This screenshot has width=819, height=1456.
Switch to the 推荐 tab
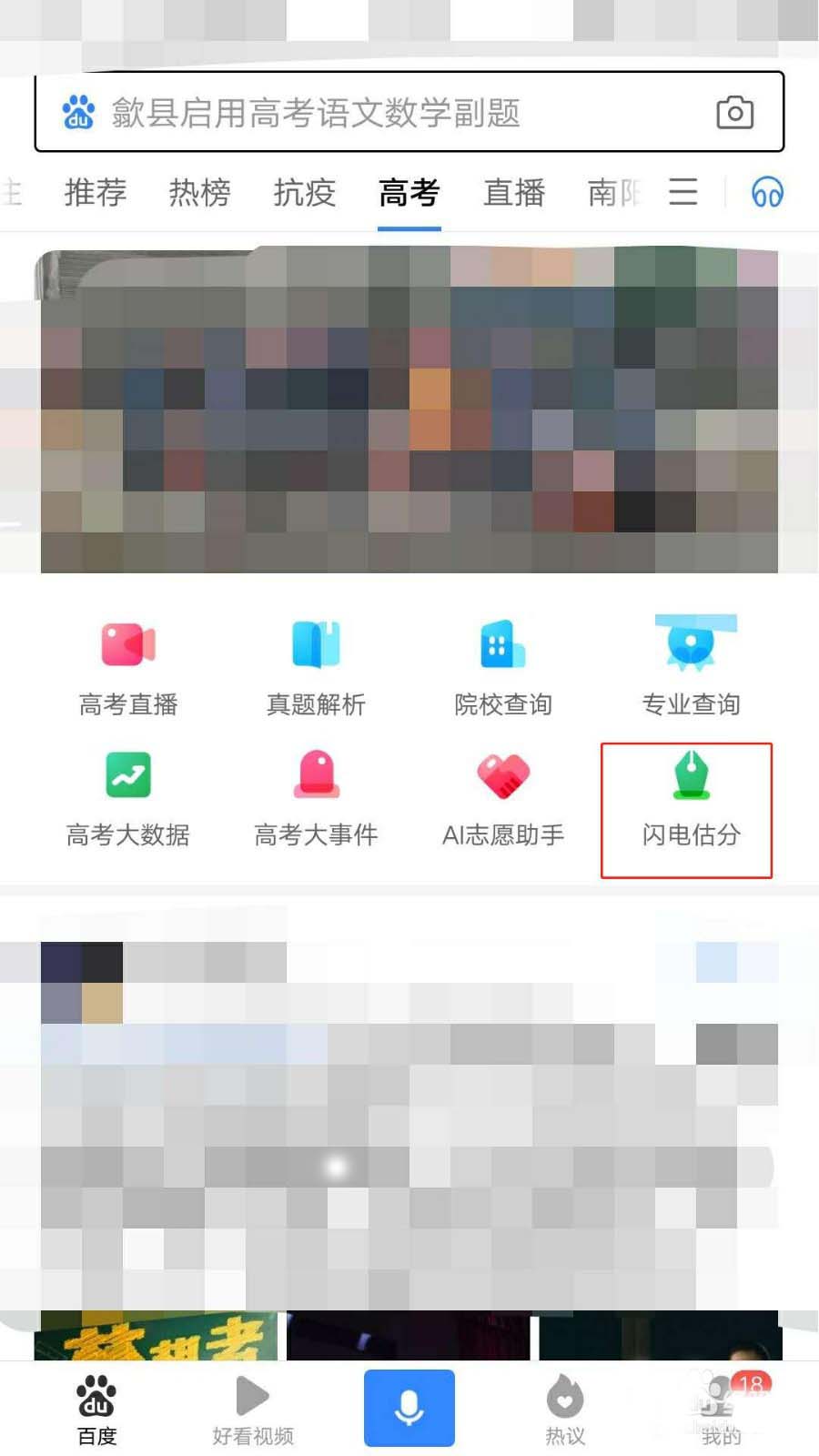tap(96, 193)
